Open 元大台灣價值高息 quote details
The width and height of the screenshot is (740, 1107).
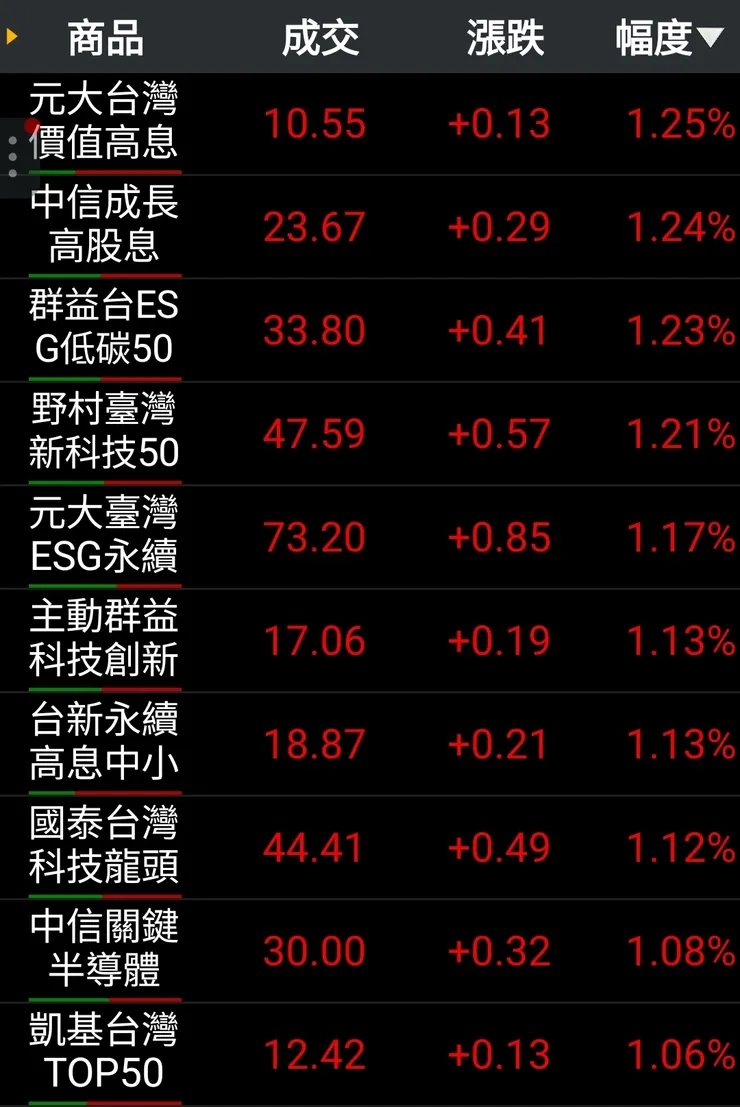click(104, 124)
